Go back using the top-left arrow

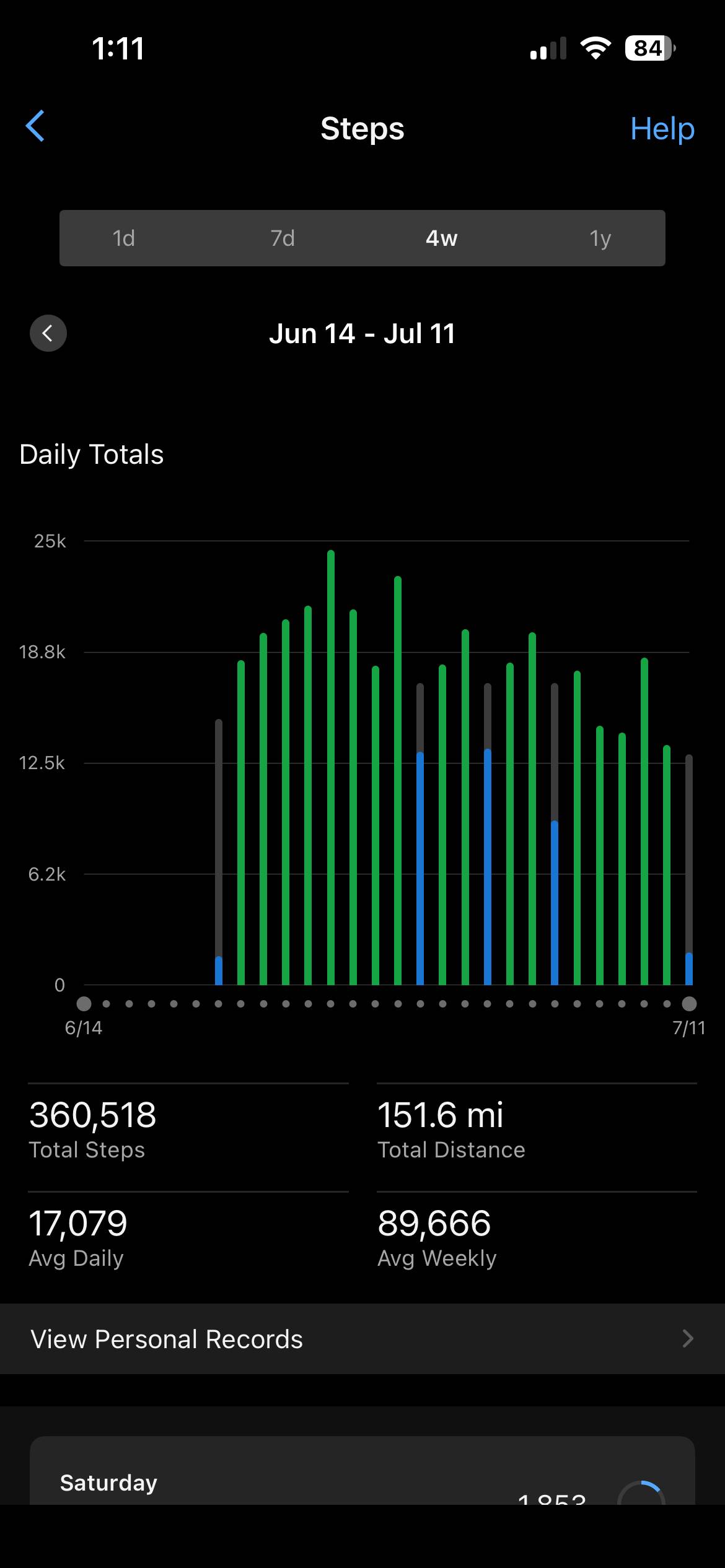[x=35, y=126]
